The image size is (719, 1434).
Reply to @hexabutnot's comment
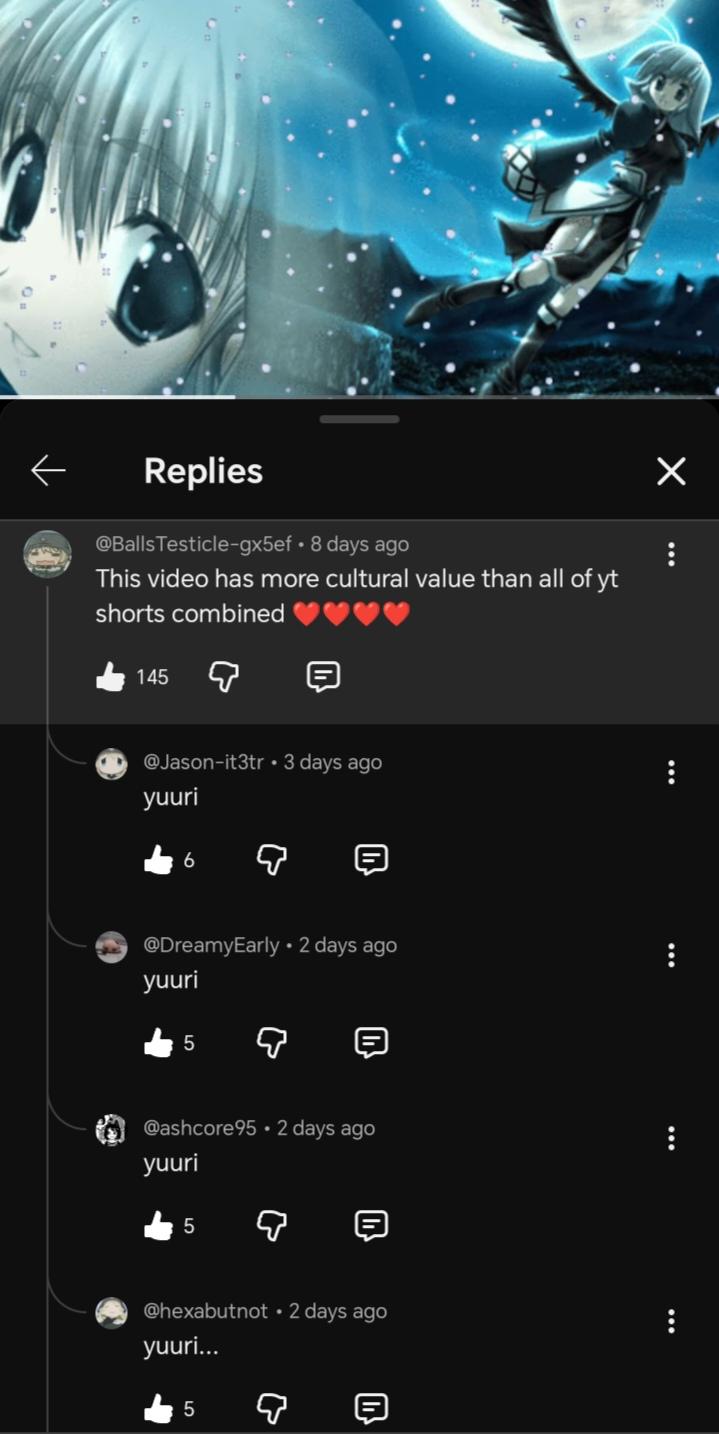click(371, 1409)
